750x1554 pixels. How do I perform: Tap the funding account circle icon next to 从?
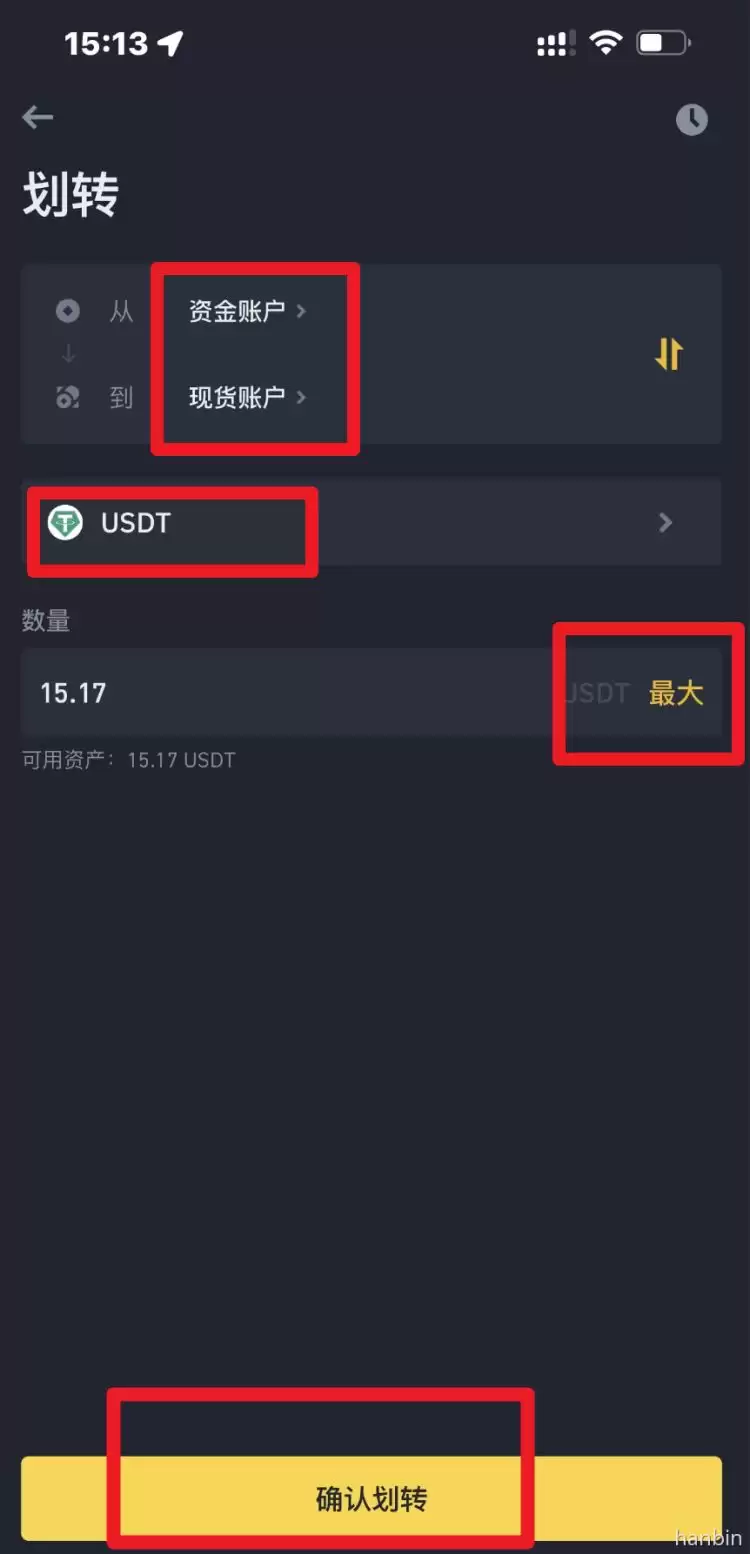tap(67, 310)
